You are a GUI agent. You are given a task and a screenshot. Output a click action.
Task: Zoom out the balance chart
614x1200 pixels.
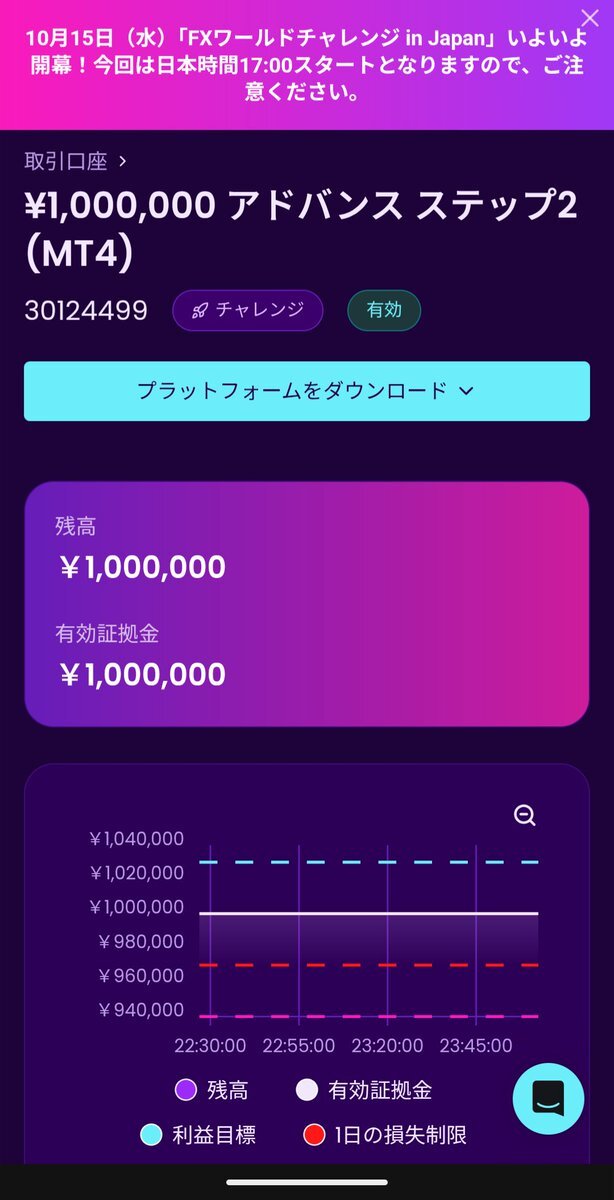[x=525, y=815]
